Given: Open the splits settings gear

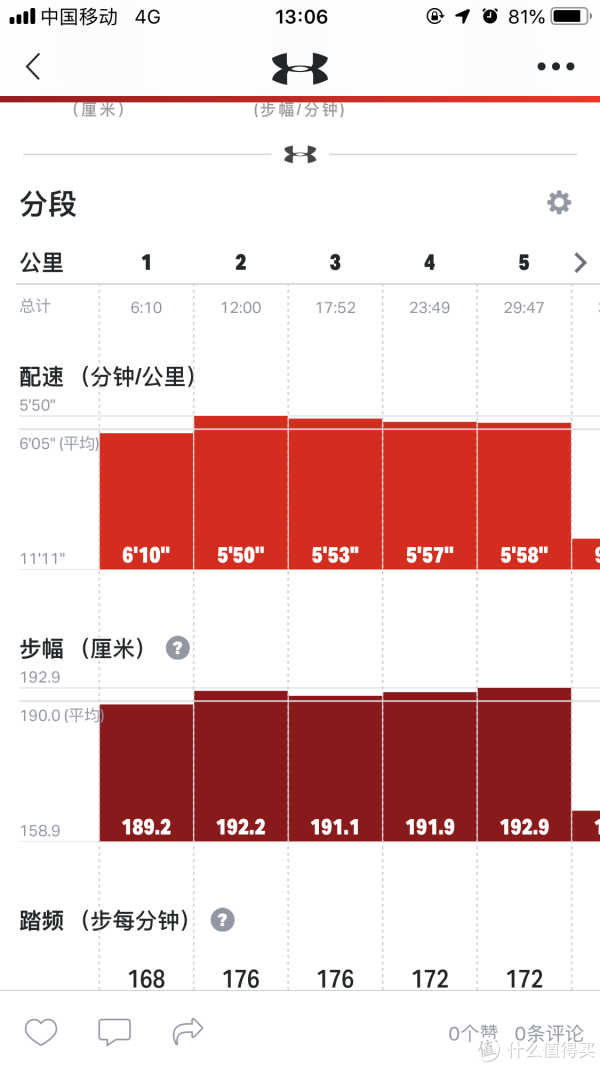Looking at the screenshot, I should point(559,203).
